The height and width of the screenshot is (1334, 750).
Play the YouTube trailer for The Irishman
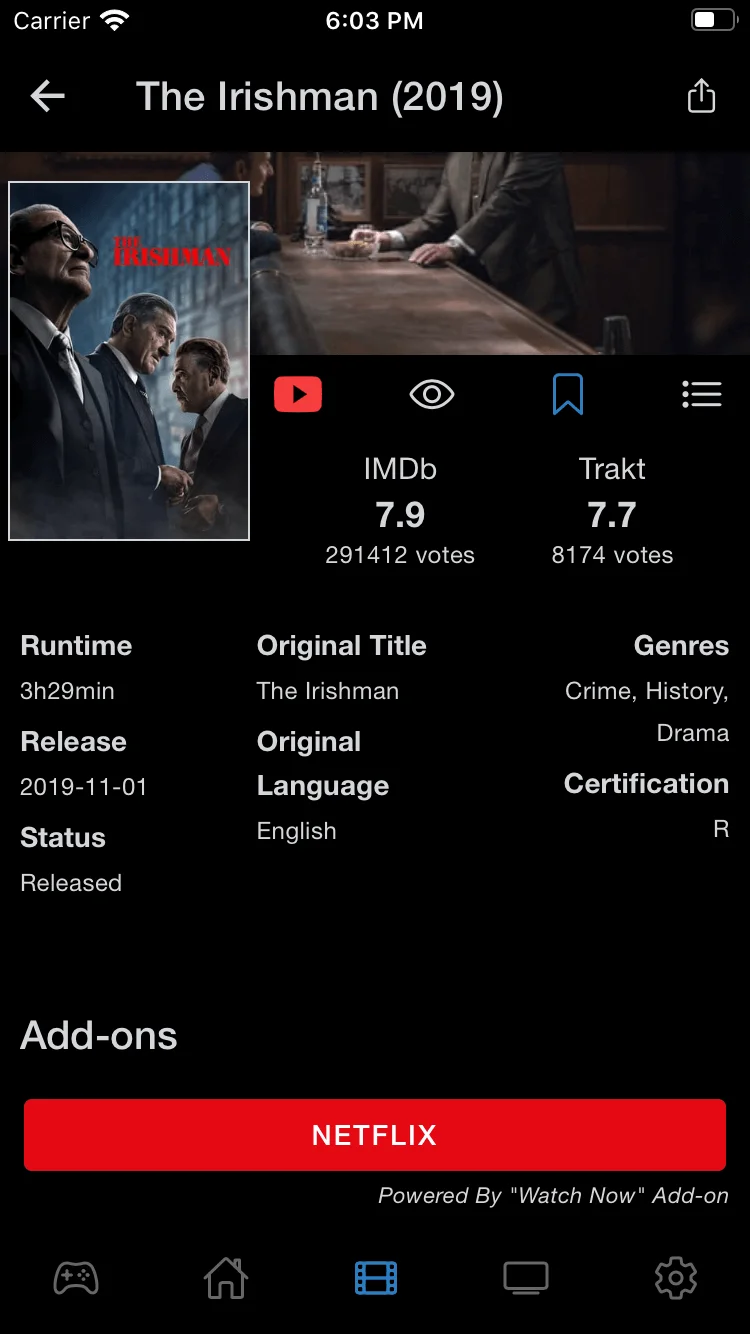point(297,393)
